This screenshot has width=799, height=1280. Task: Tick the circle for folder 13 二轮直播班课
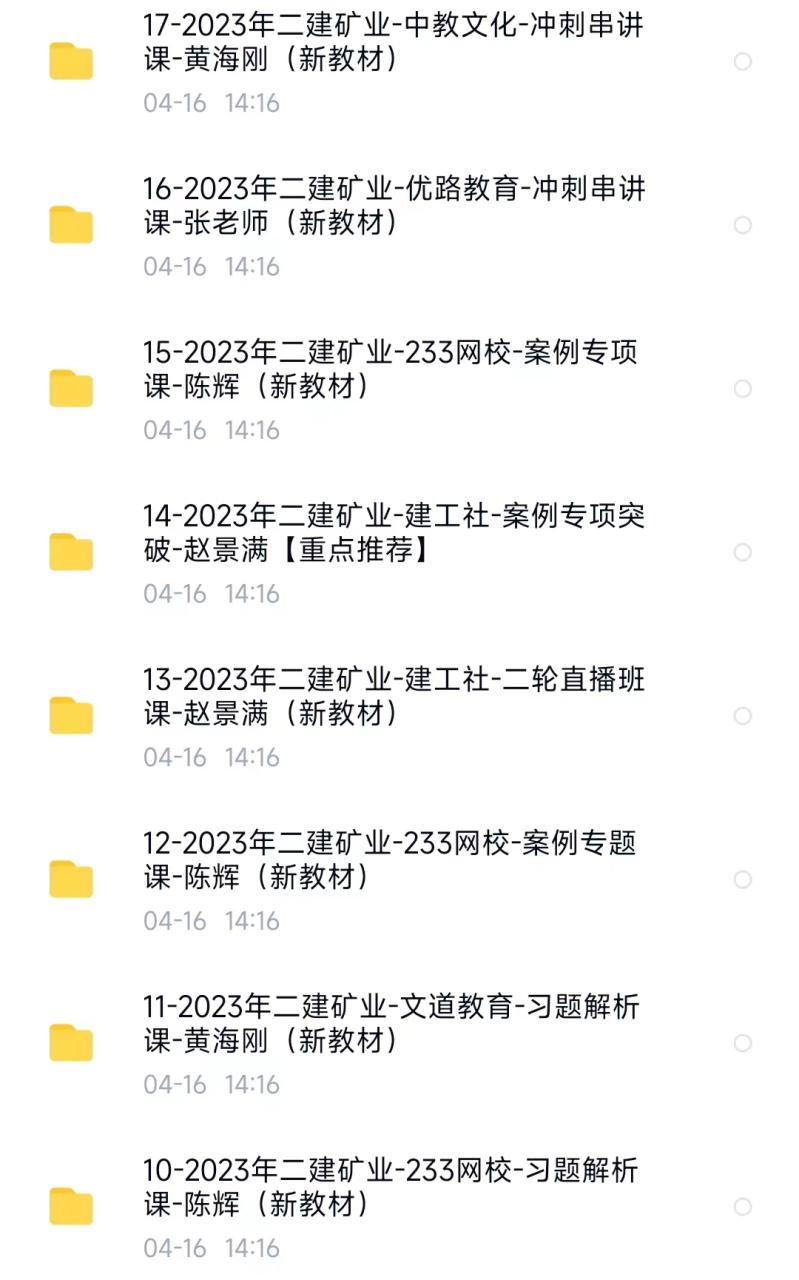(743, 716)
